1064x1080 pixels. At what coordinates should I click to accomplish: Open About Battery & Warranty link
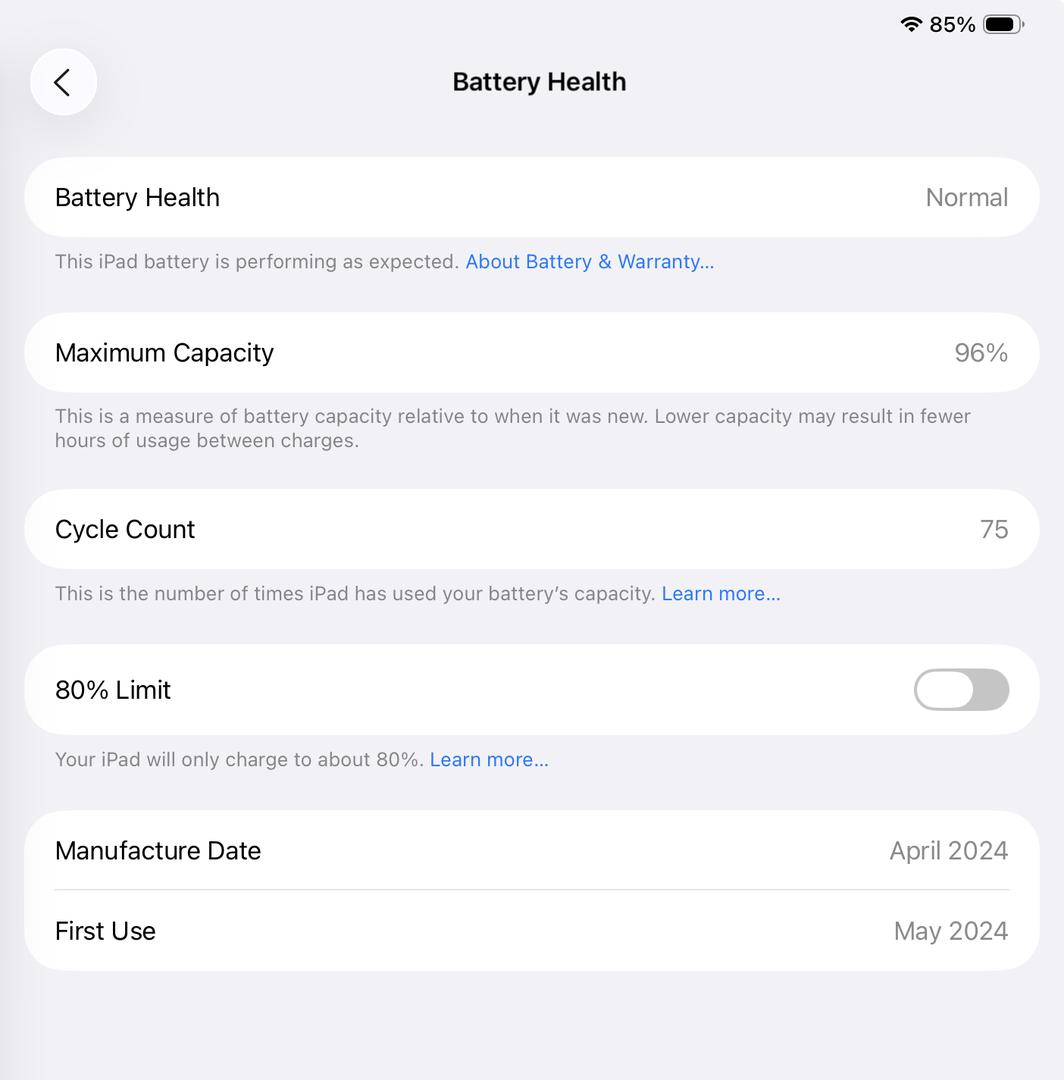tap(589, 262)
